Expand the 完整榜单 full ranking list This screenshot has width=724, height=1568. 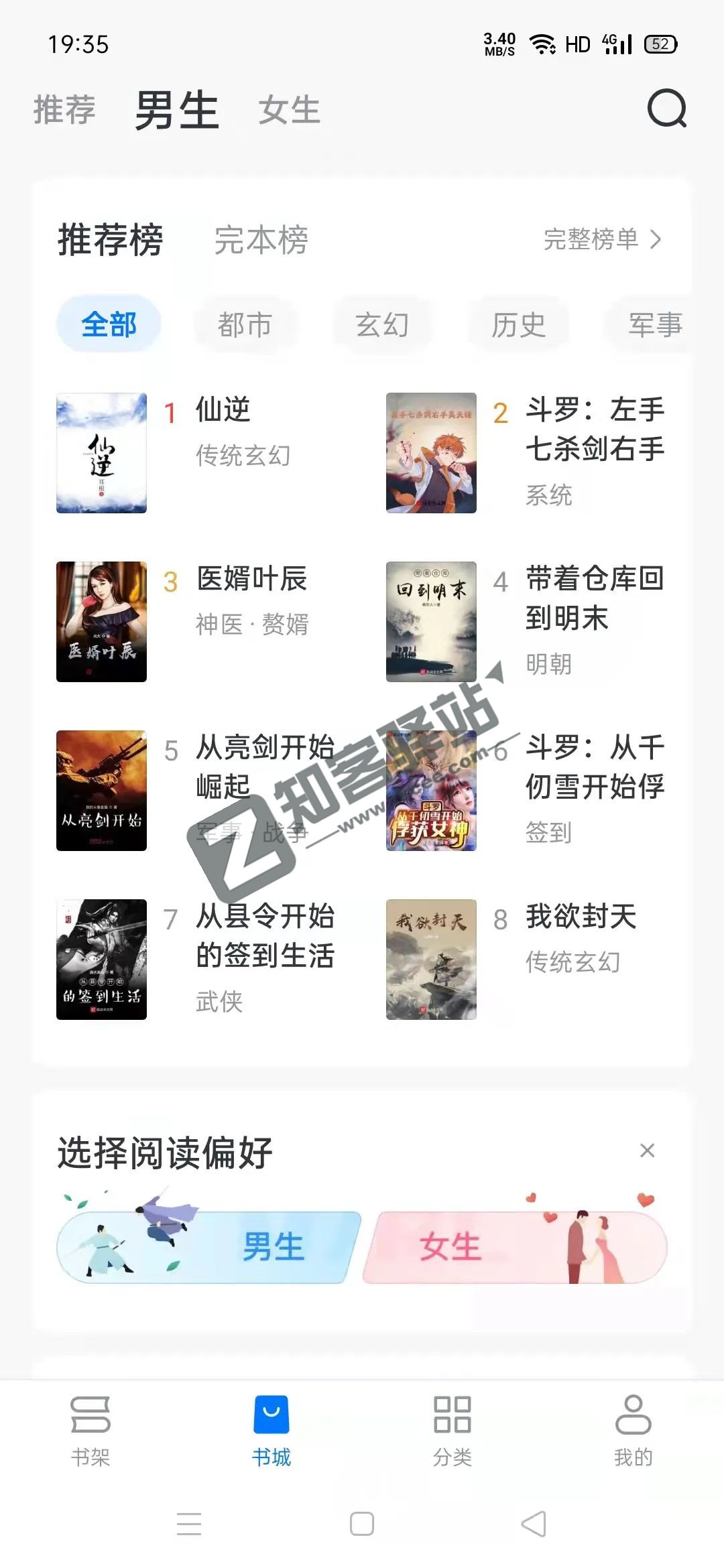tap(602, 240)
